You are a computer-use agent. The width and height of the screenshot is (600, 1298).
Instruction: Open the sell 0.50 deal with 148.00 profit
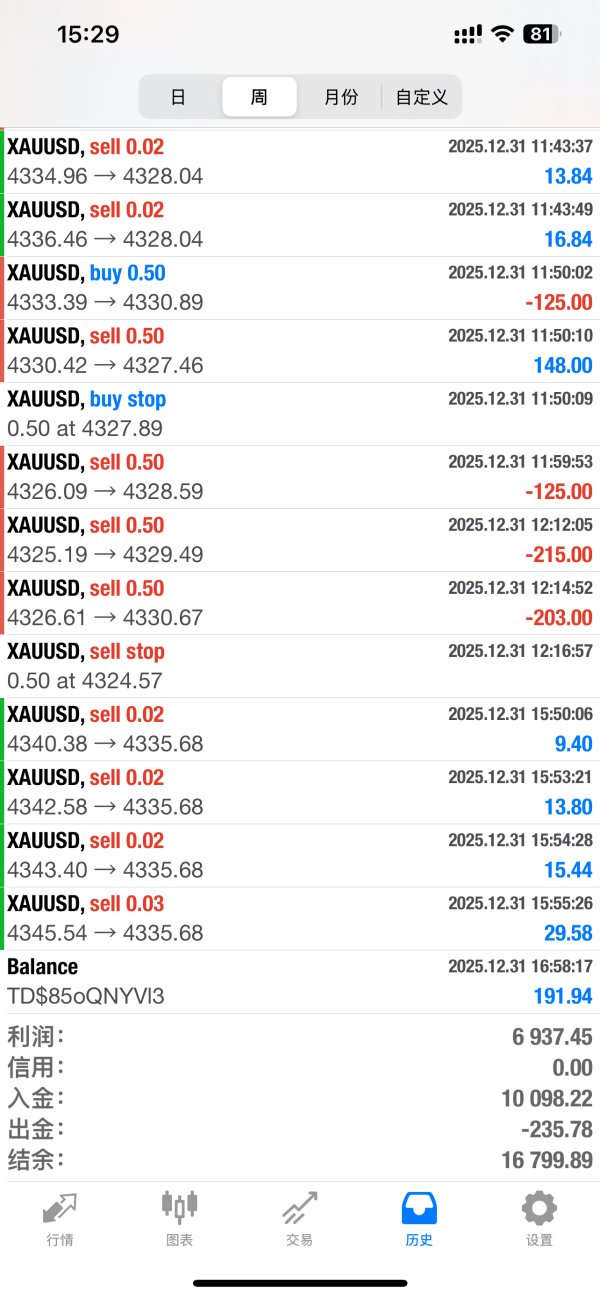[300, 351]
